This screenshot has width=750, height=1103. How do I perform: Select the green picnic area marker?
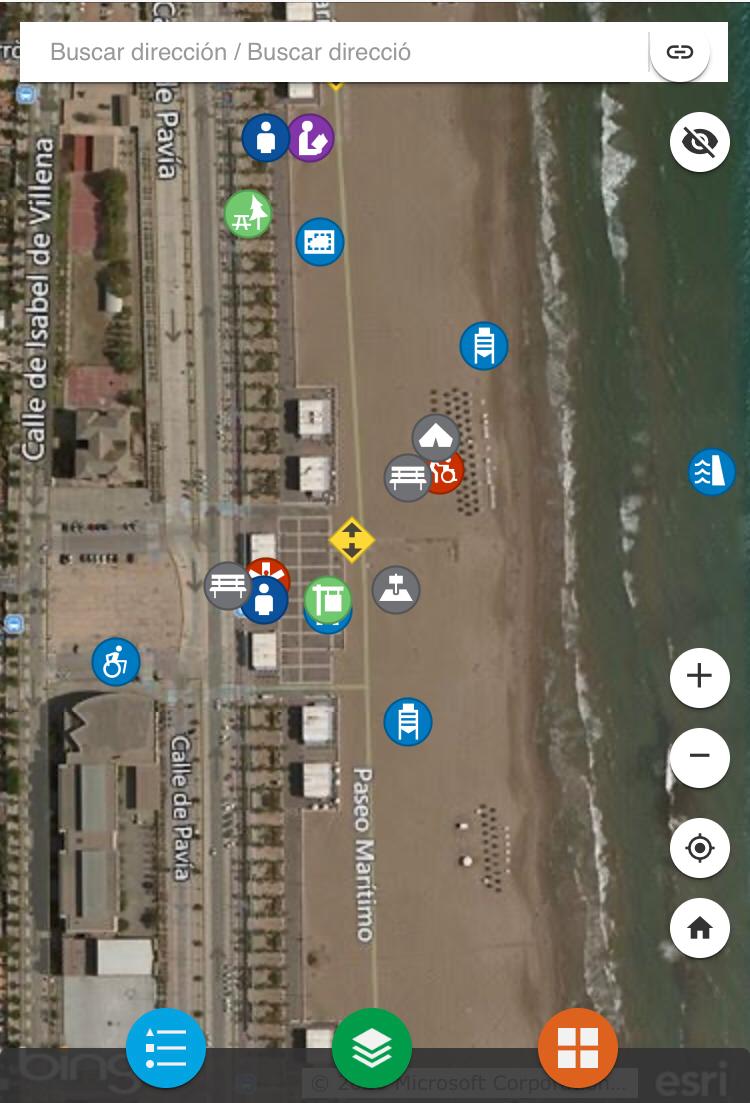pyautogui.click(x=247, y=214)
